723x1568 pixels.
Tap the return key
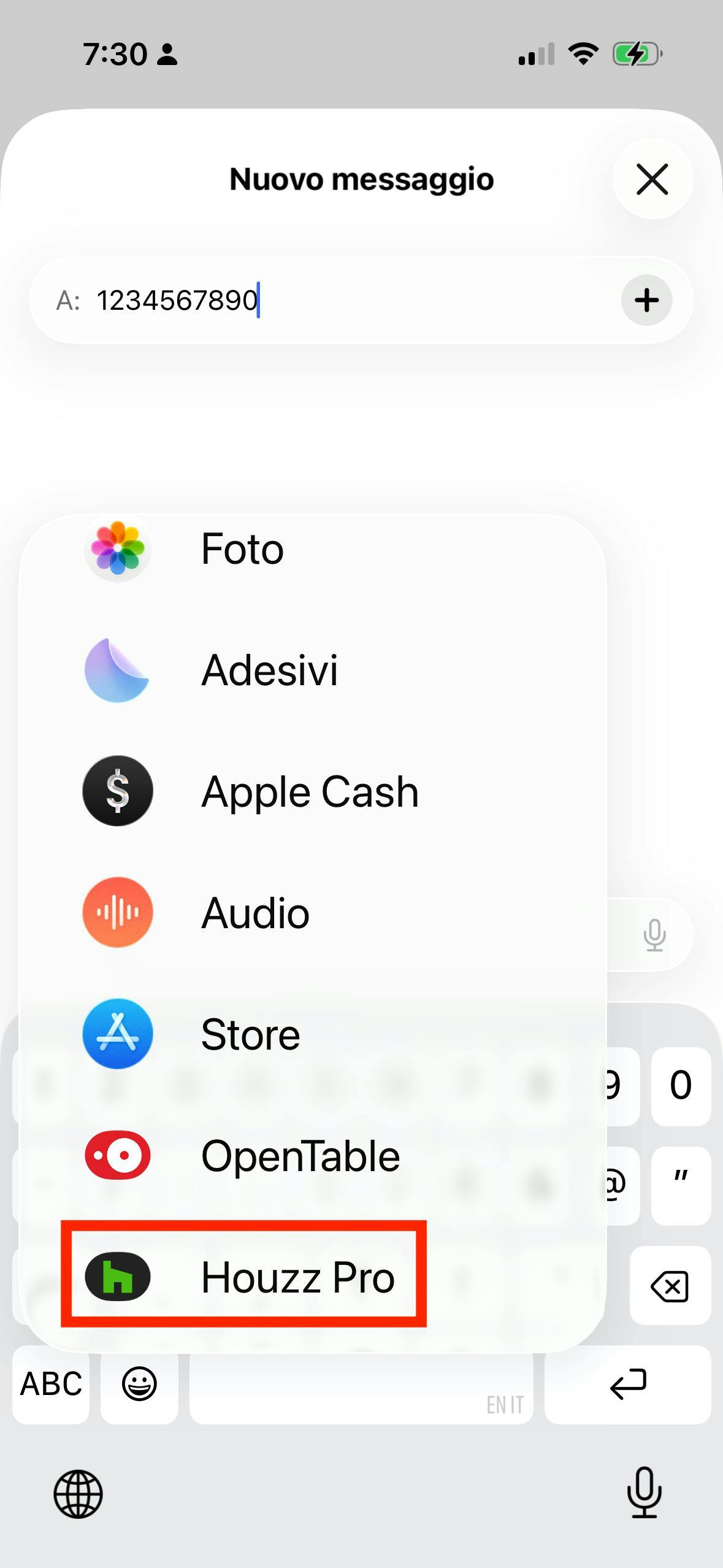[628, 1384]
